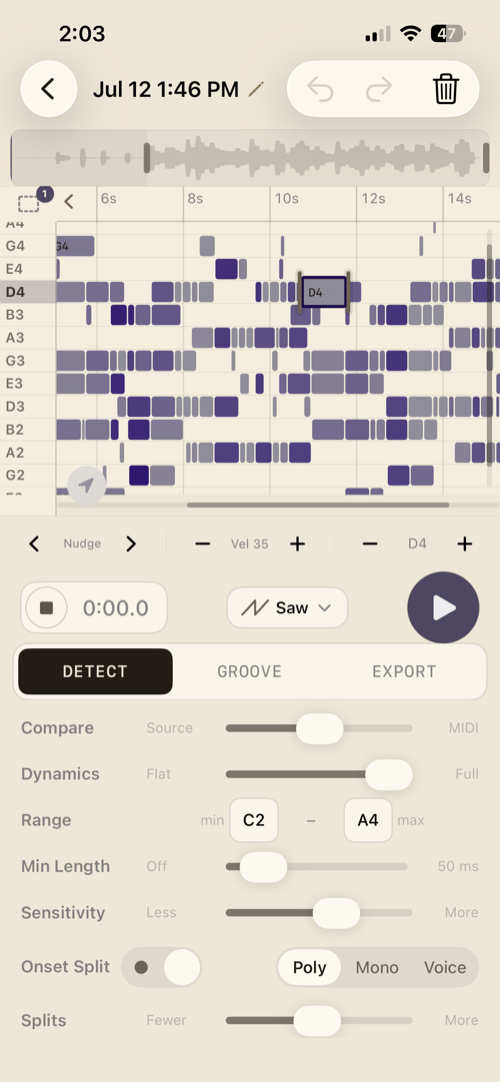Set the minimum range note C2
Image resolution: width=500 pixels, height=1082 pixels.
pos(254,820)
